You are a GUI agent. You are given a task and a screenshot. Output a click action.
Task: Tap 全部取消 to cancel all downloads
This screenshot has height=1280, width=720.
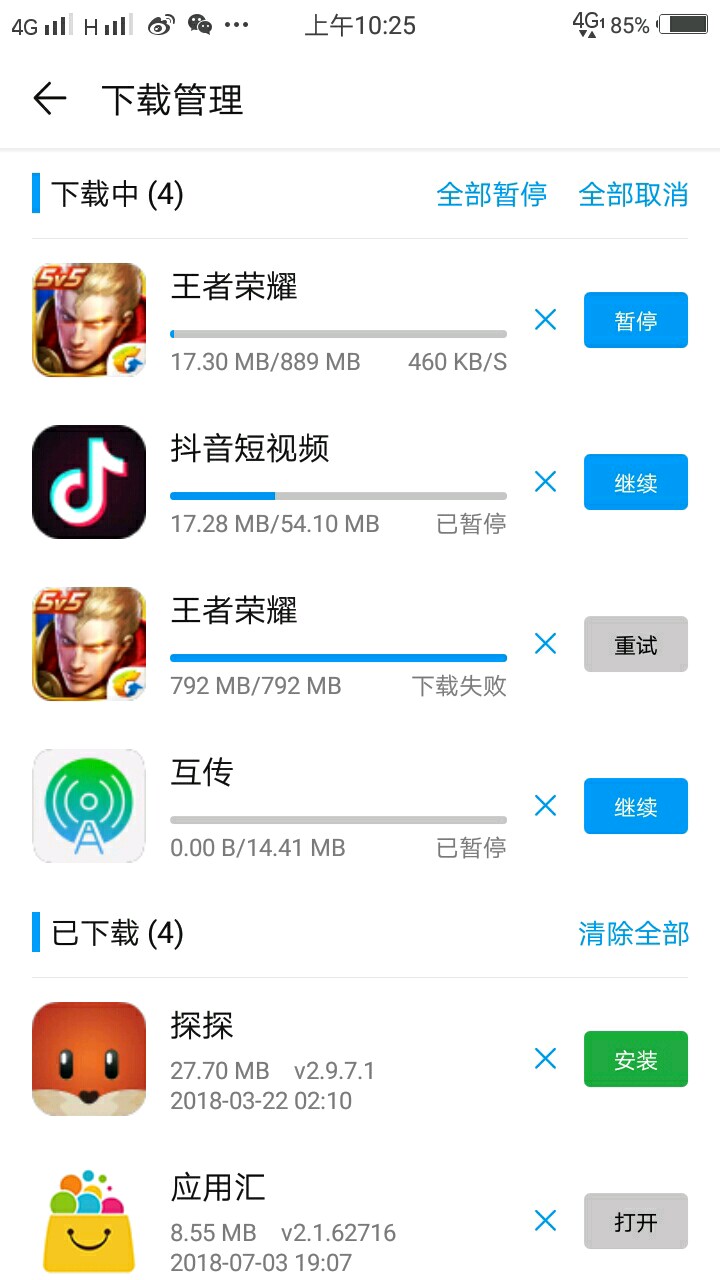(x=633, y=194)
